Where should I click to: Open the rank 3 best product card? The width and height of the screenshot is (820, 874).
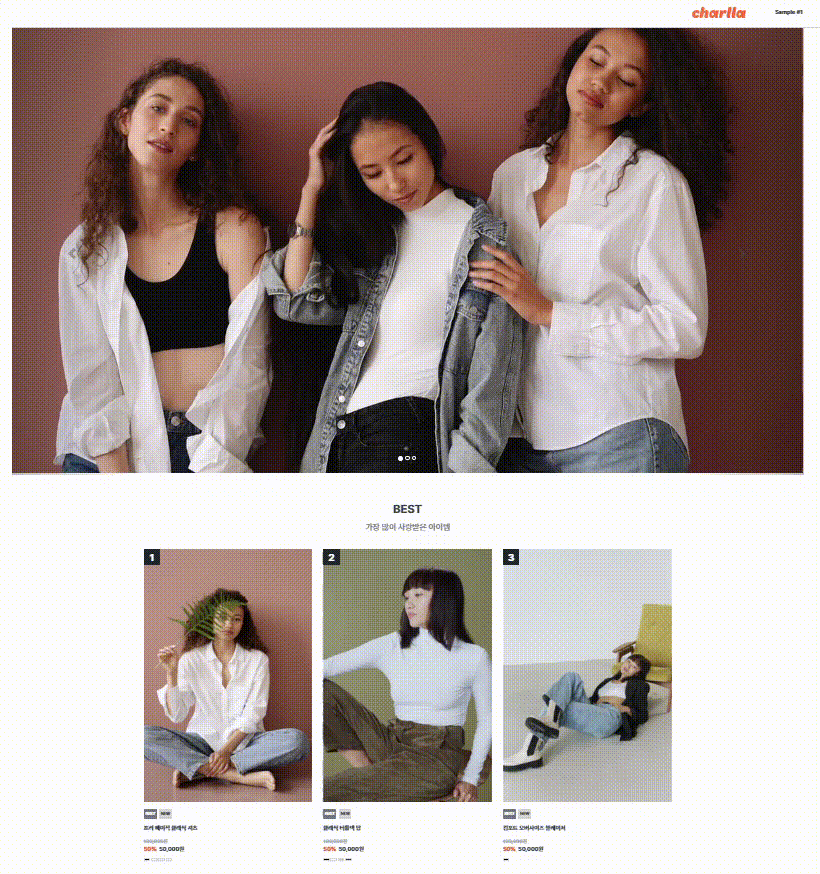pos(587,675)
